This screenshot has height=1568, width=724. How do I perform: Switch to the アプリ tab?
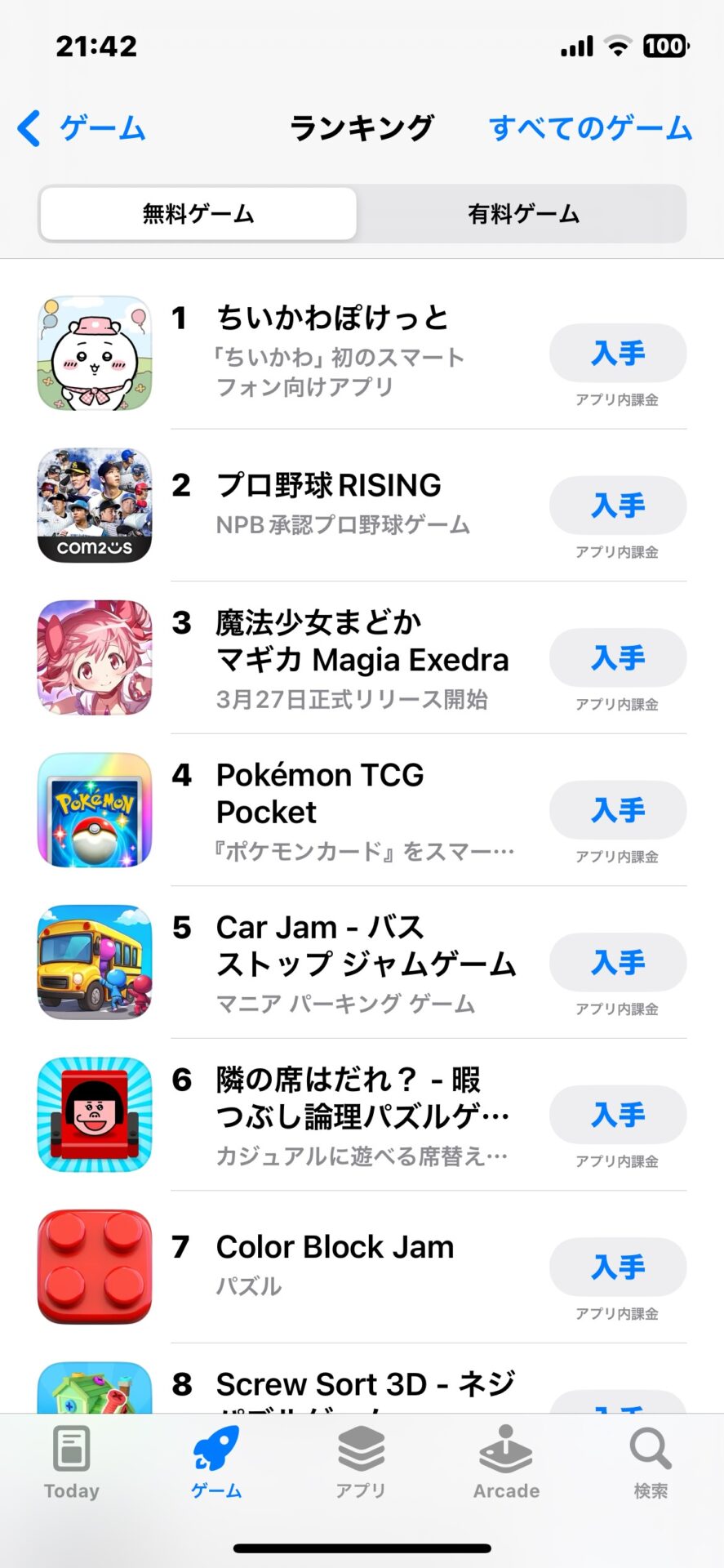coord(361,1463)
